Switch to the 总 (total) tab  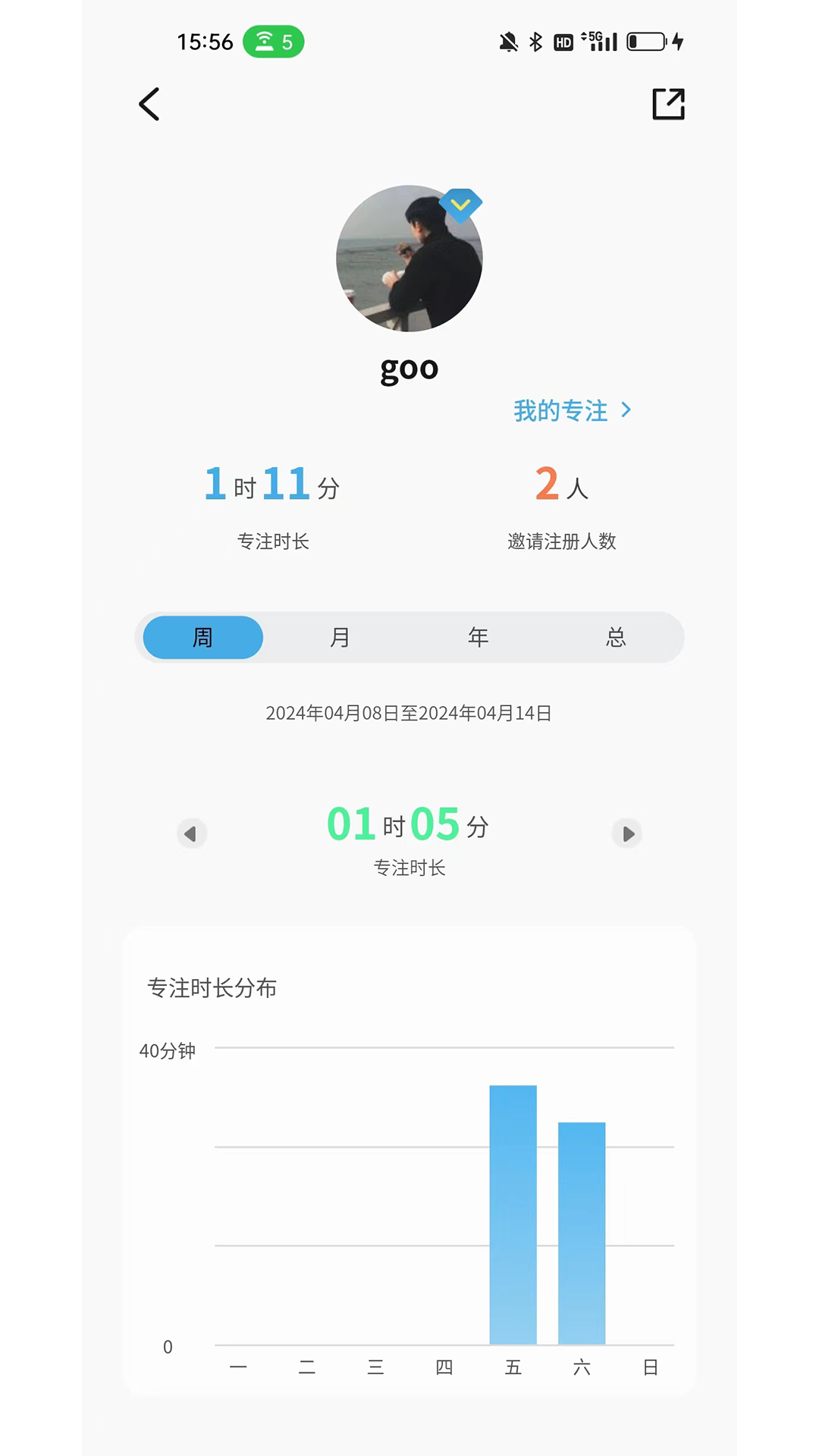(x=616, y=637)
